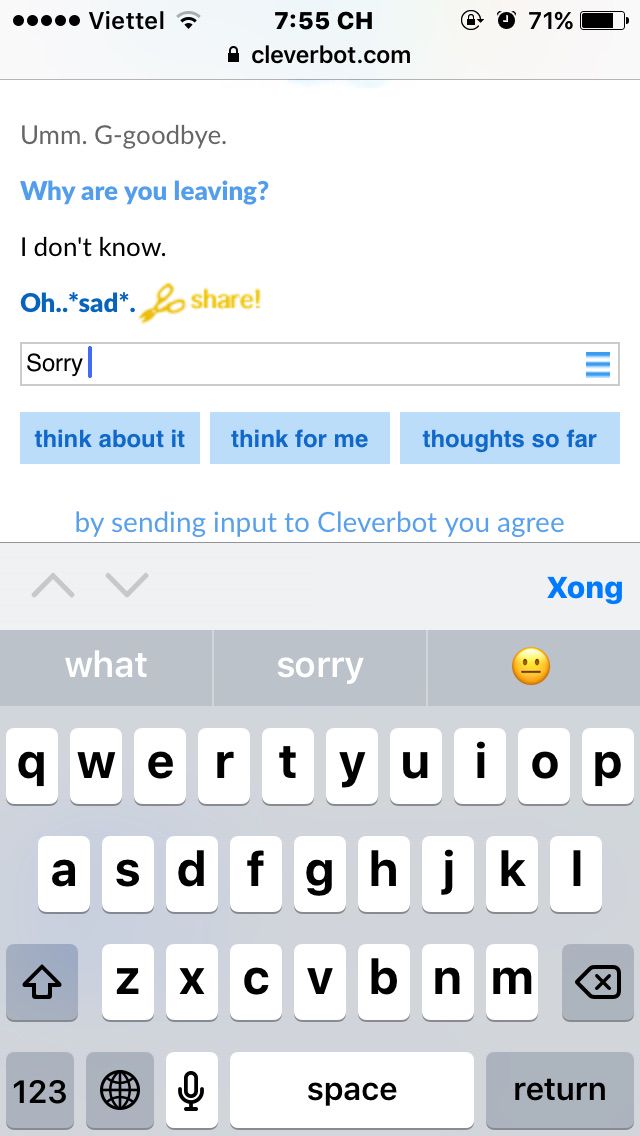Tap the backspace key
This screenshot has width=640, height=1136.
pos(598,983)
